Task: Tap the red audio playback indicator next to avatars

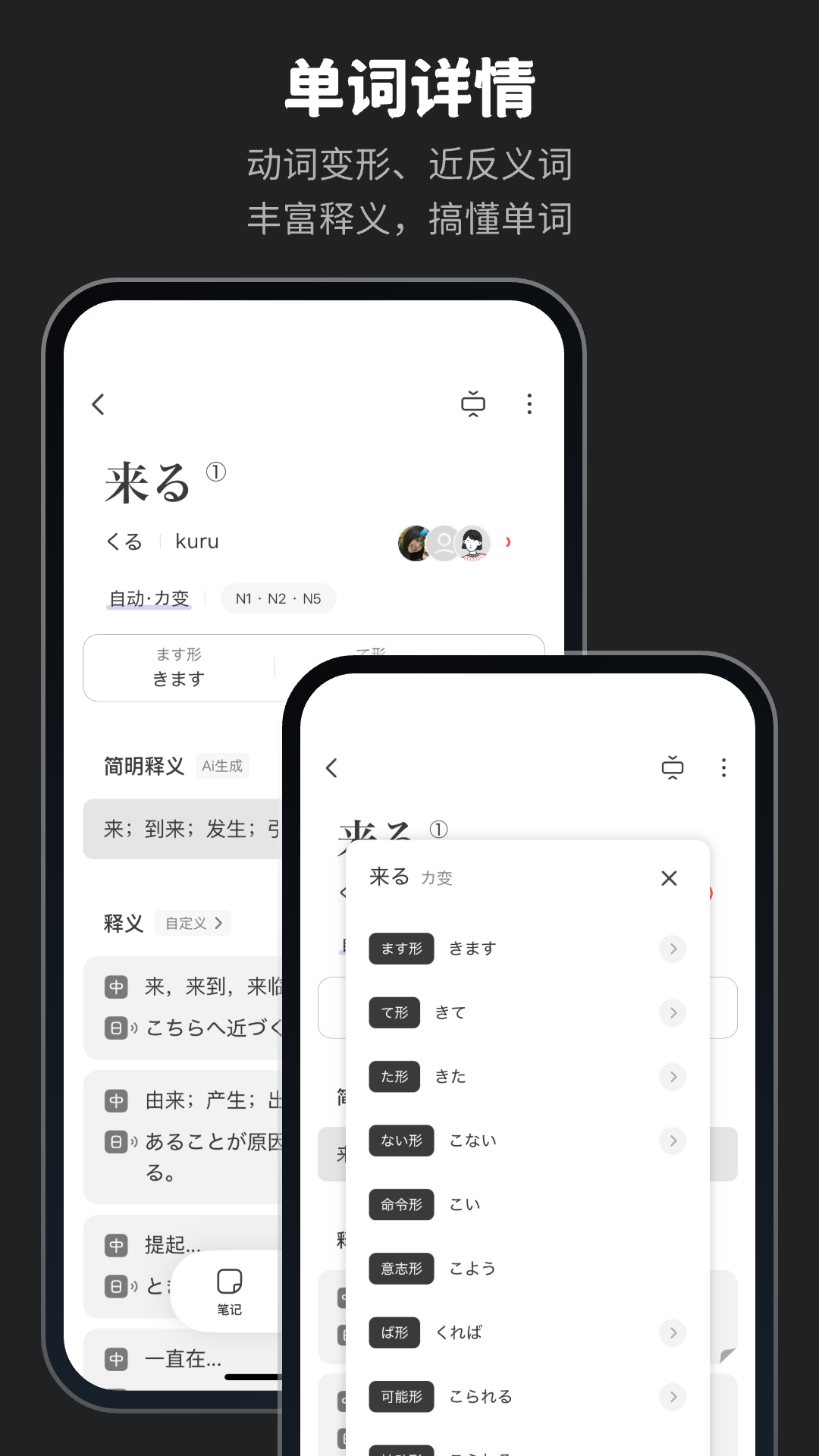Action: (507, 543)
